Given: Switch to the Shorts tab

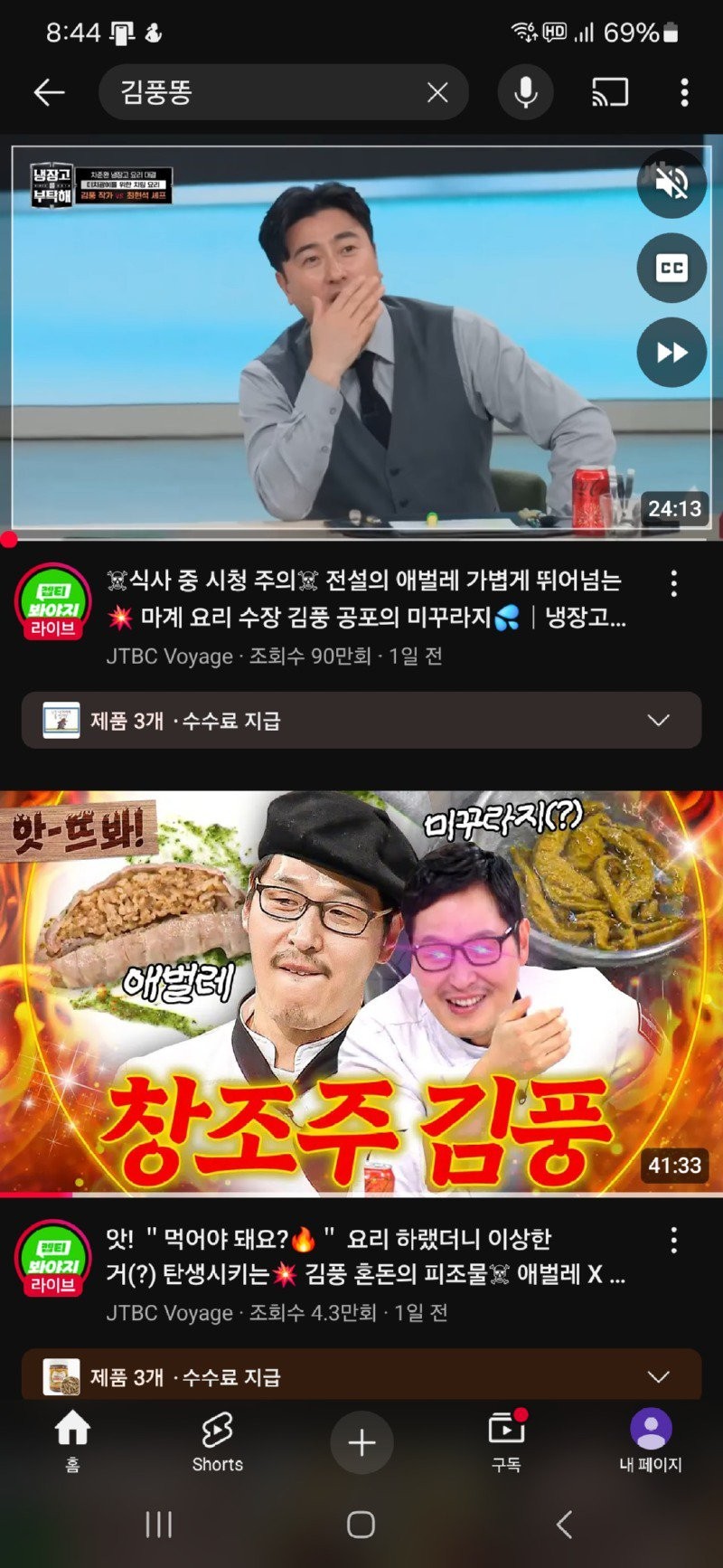Looking at the screenshot, I should pos(217,1440).
